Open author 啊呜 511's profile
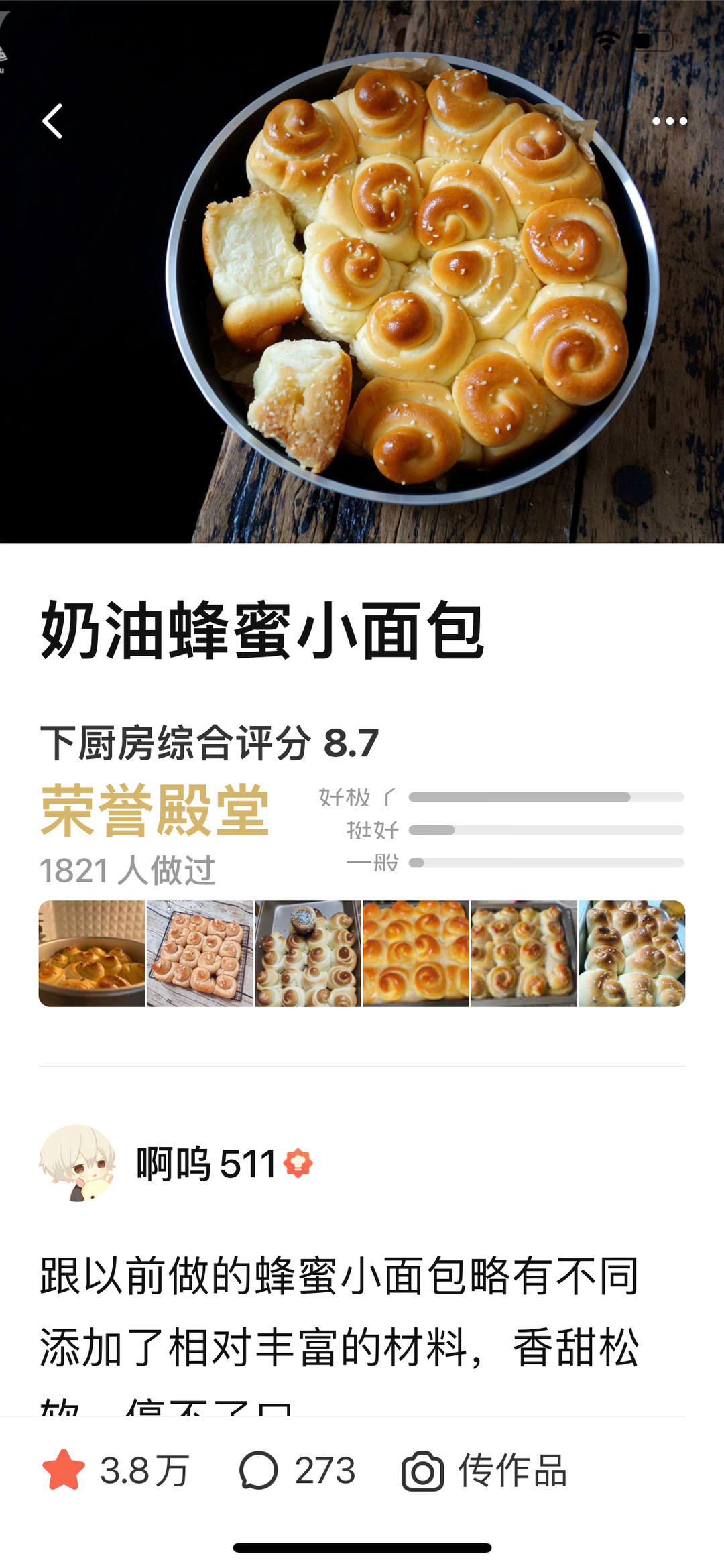 [205, 1164]
